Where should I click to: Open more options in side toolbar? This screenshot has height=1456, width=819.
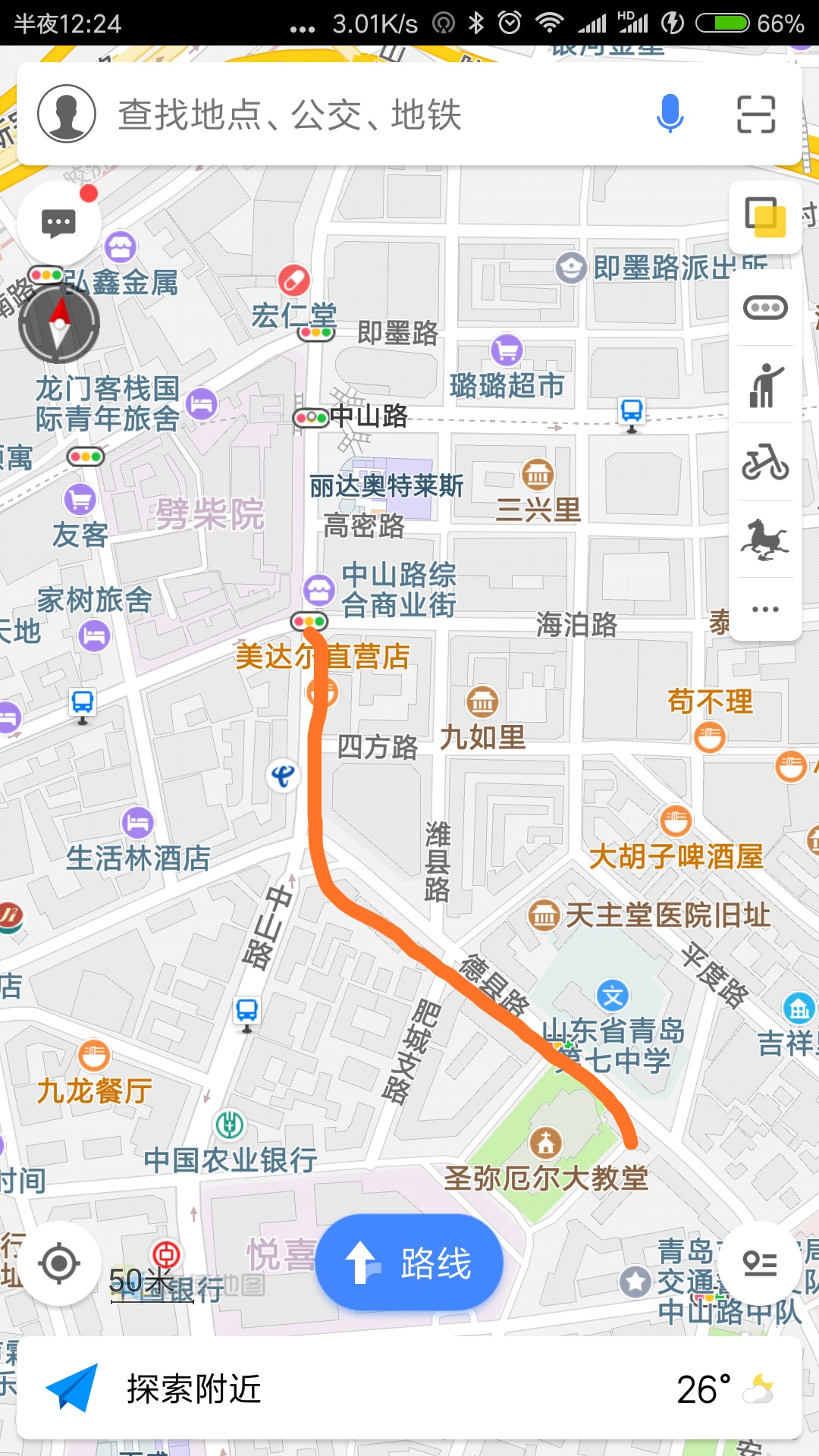[x=765, y=609]
